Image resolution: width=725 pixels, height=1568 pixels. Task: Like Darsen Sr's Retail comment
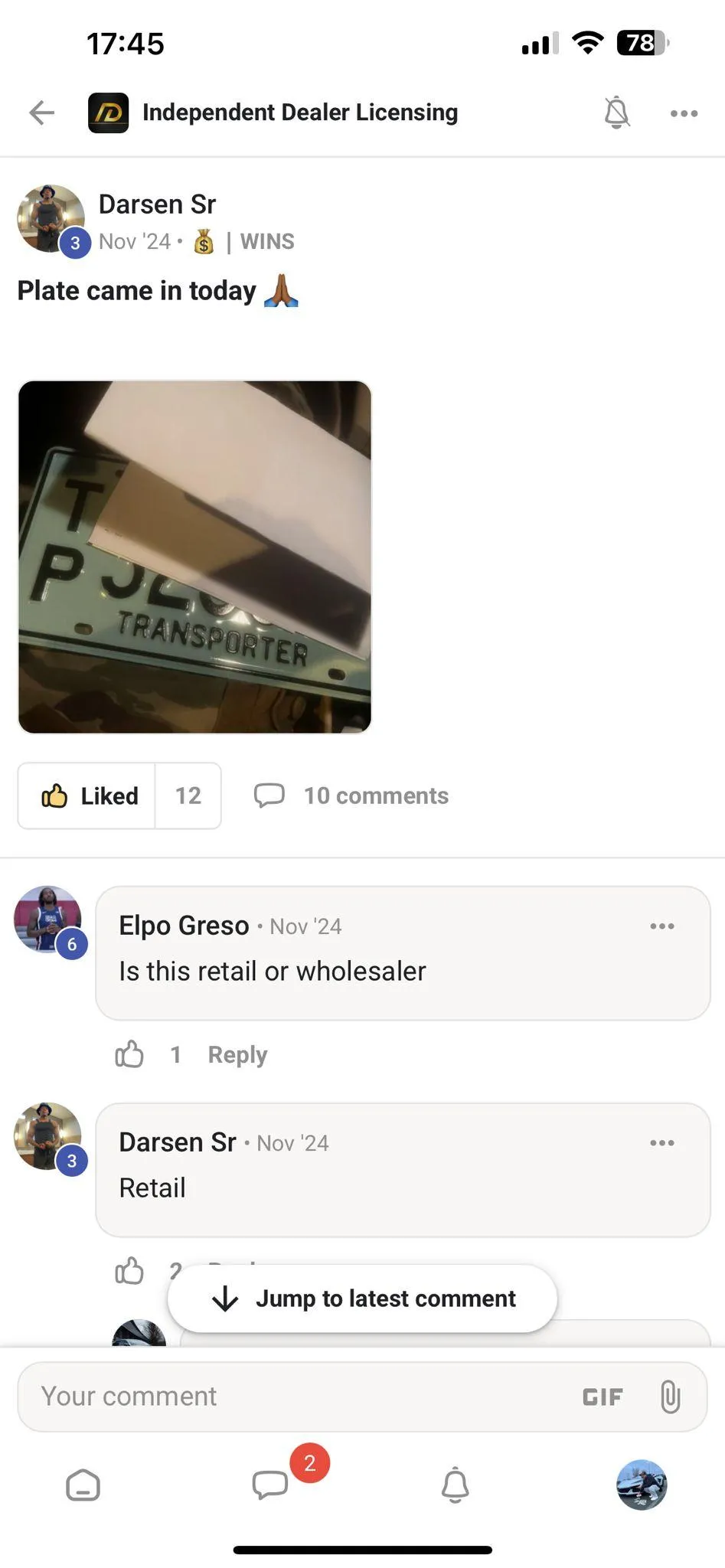pyautogui.click(x=129, y=1271)
